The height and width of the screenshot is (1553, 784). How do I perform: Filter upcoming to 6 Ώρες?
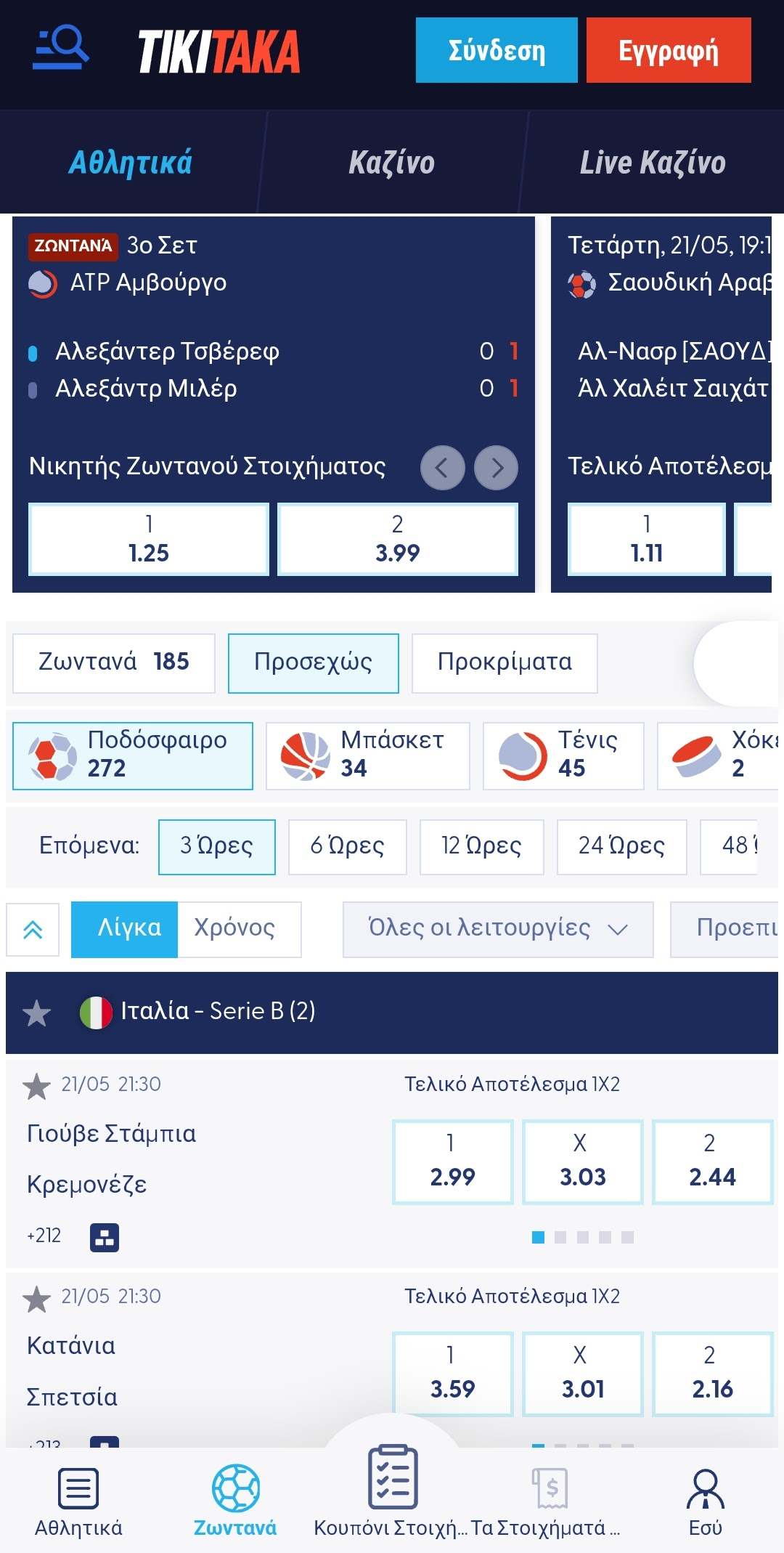(347, 846)
